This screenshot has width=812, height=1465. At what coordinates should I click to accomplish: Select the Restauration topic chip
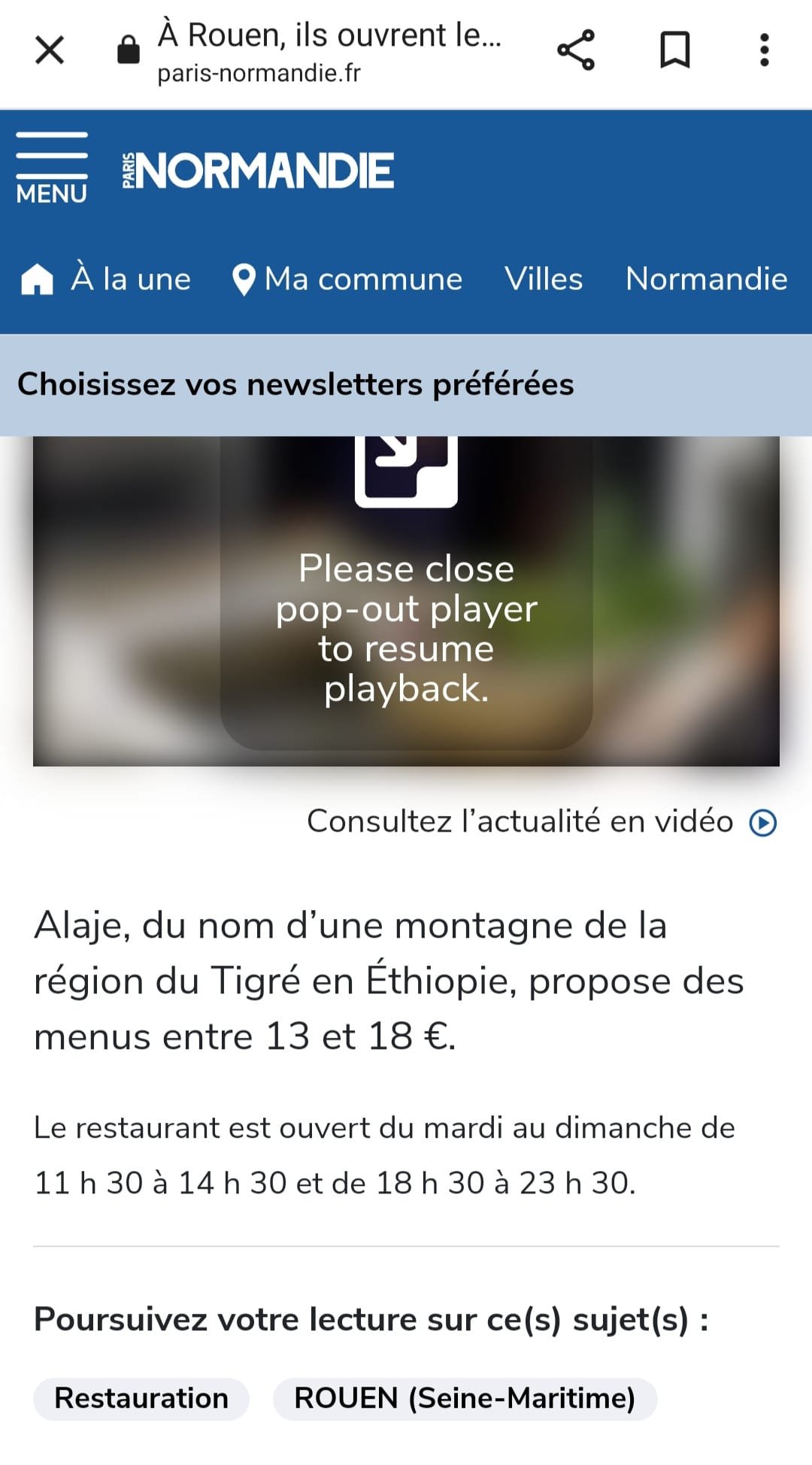(141, 1399)
